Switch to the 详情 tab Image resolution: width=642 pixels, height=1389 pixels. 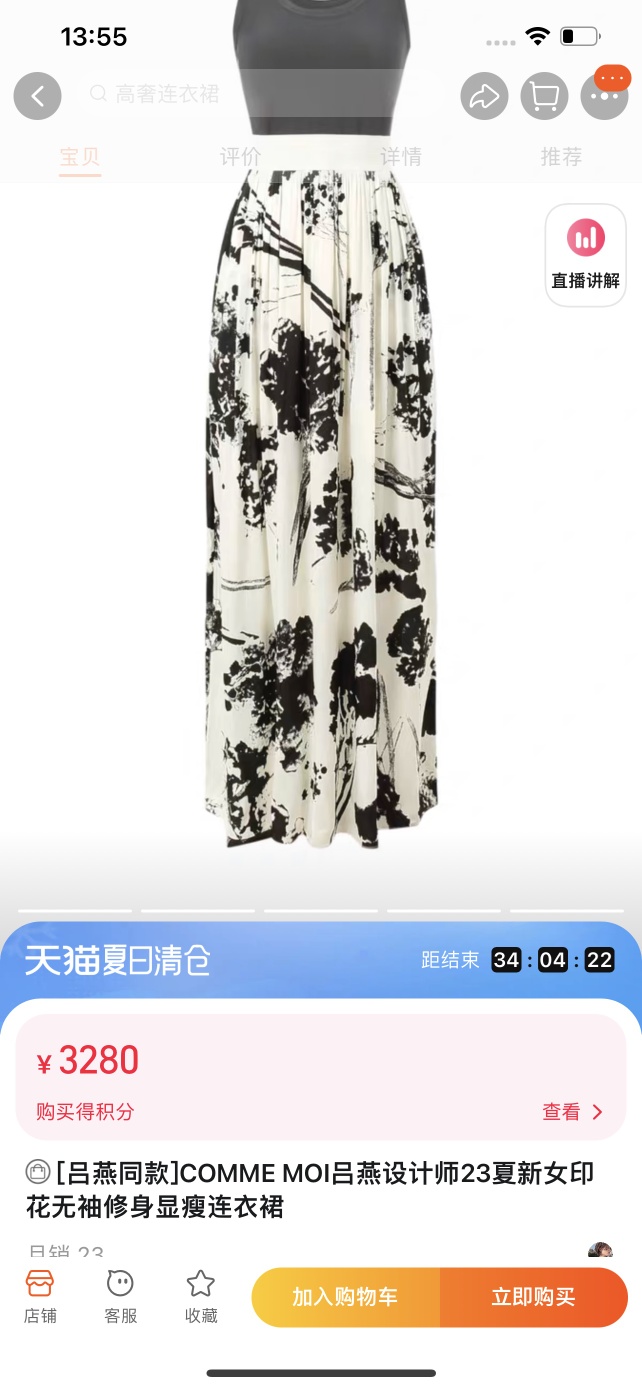point(400,157)
